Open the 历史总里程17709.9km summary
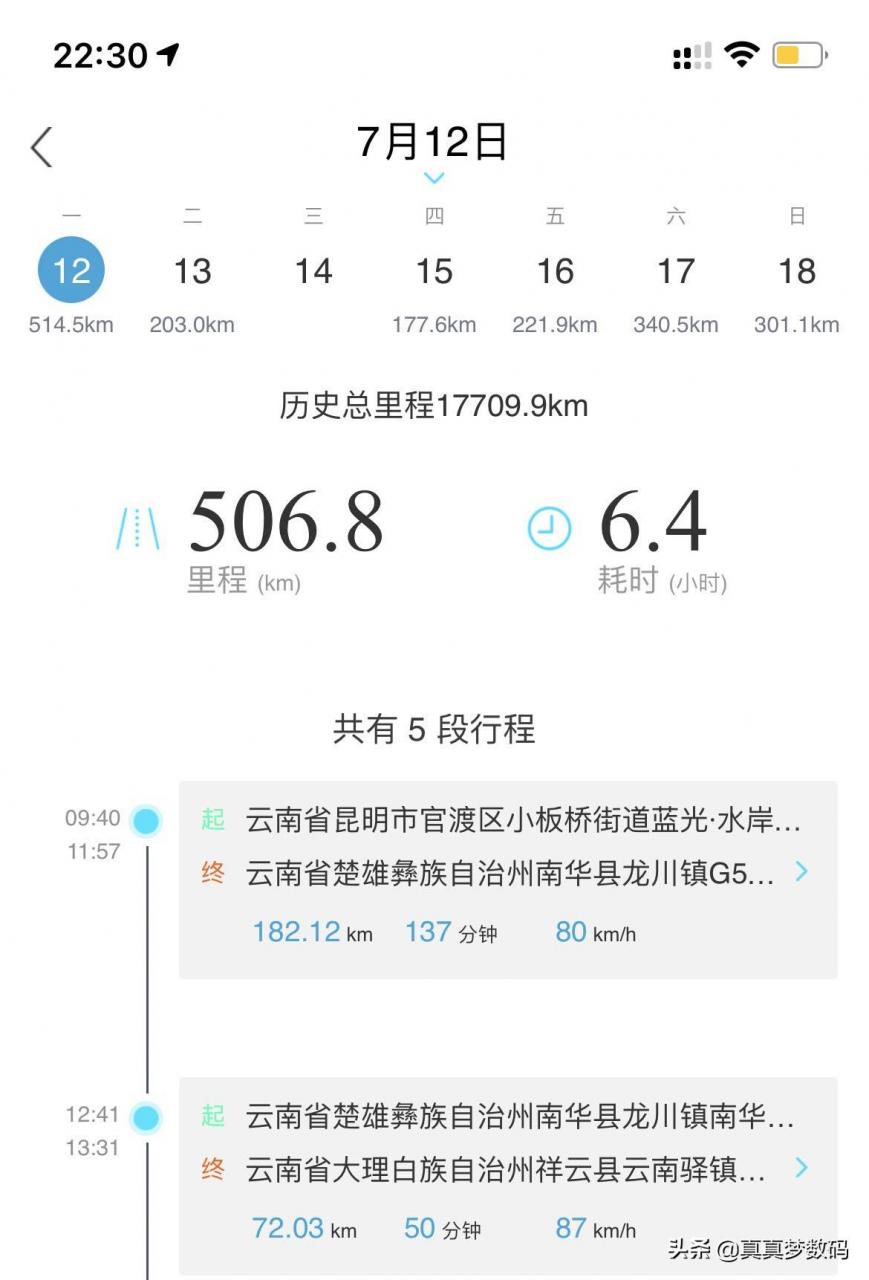869x1280 pixels. (434, 406)
